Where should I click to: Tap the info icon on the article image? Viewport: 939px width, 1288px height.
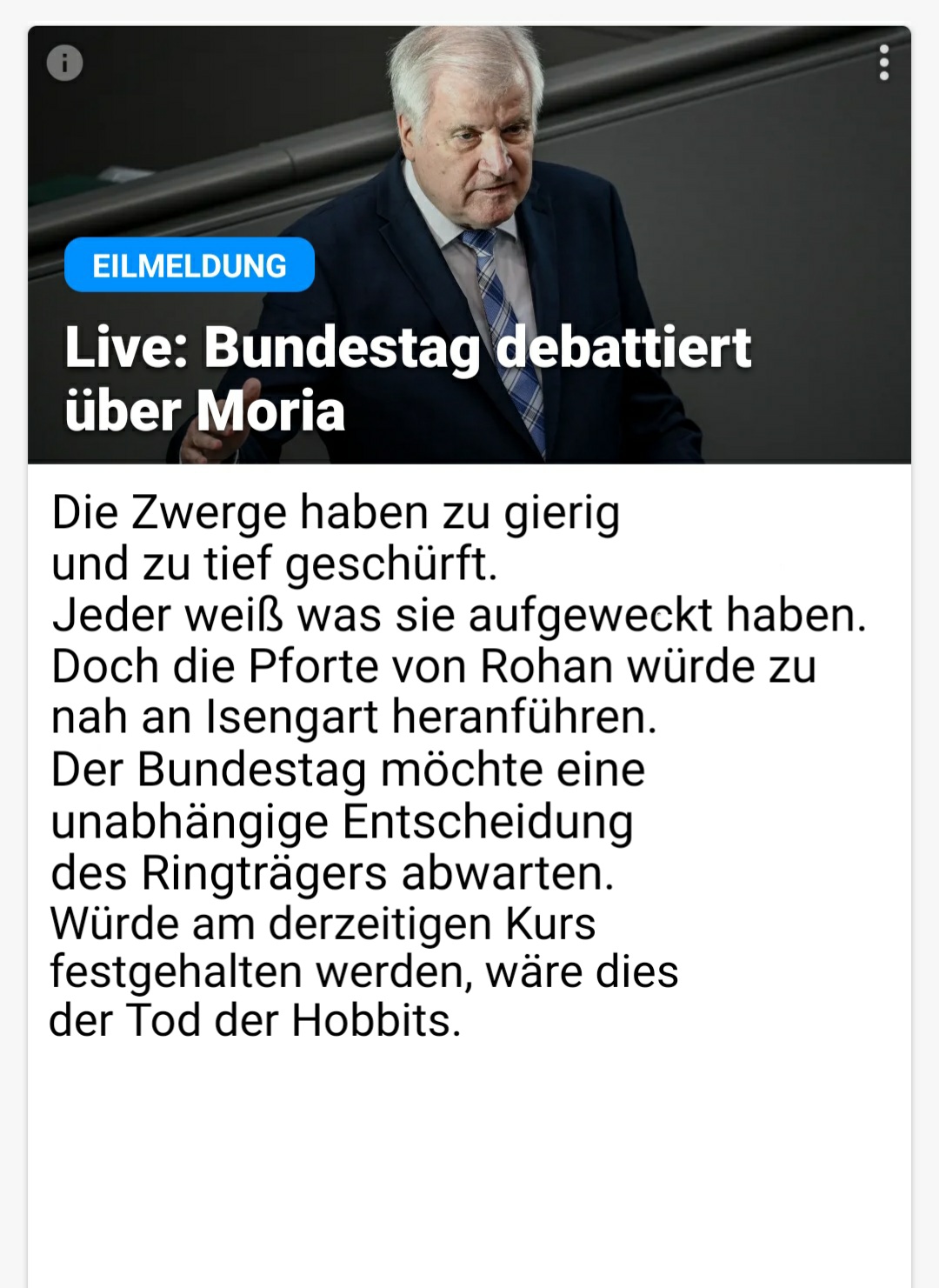(x=64, y=63)
